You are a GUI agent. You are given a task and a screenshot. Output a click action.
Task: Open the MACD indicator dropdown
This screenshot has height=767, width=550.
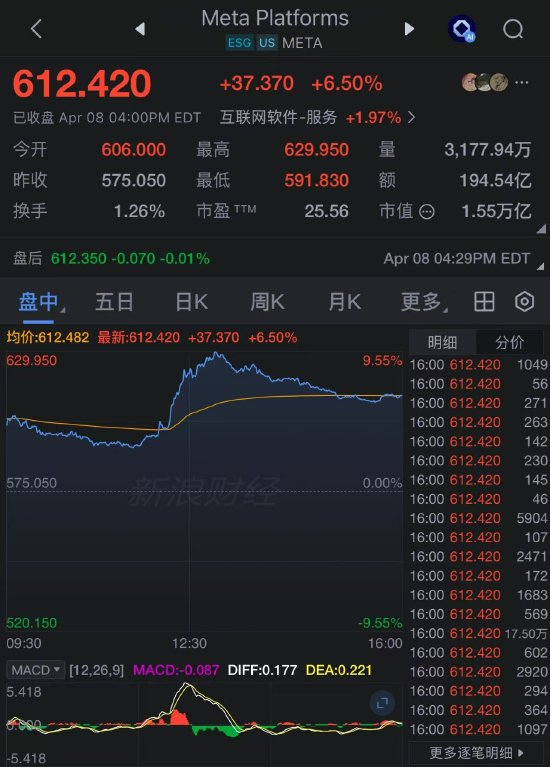pyautogui.click(x=36, y=670)
